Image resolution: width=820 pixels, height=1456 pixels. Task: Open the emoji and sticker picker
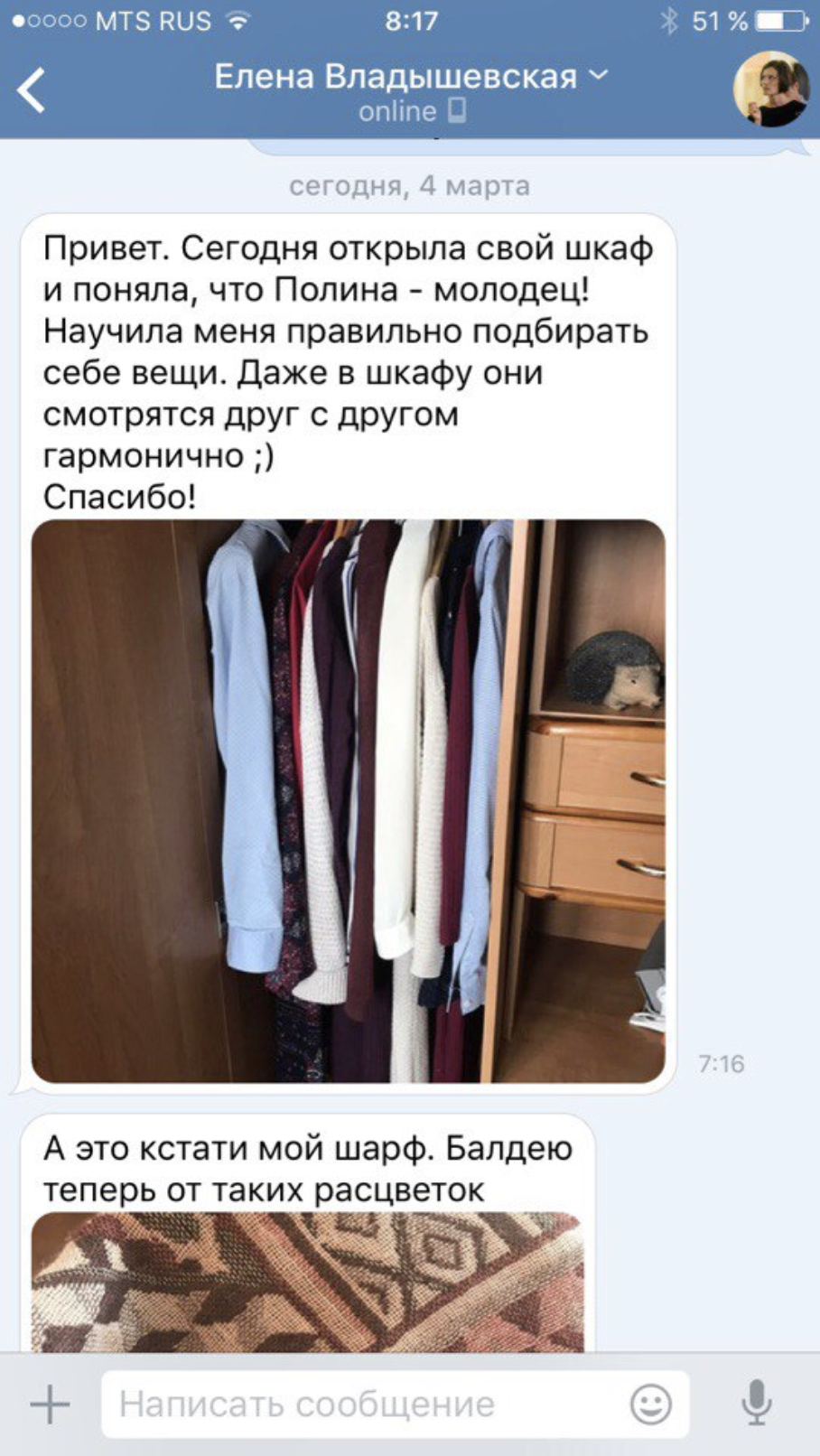650,1404
